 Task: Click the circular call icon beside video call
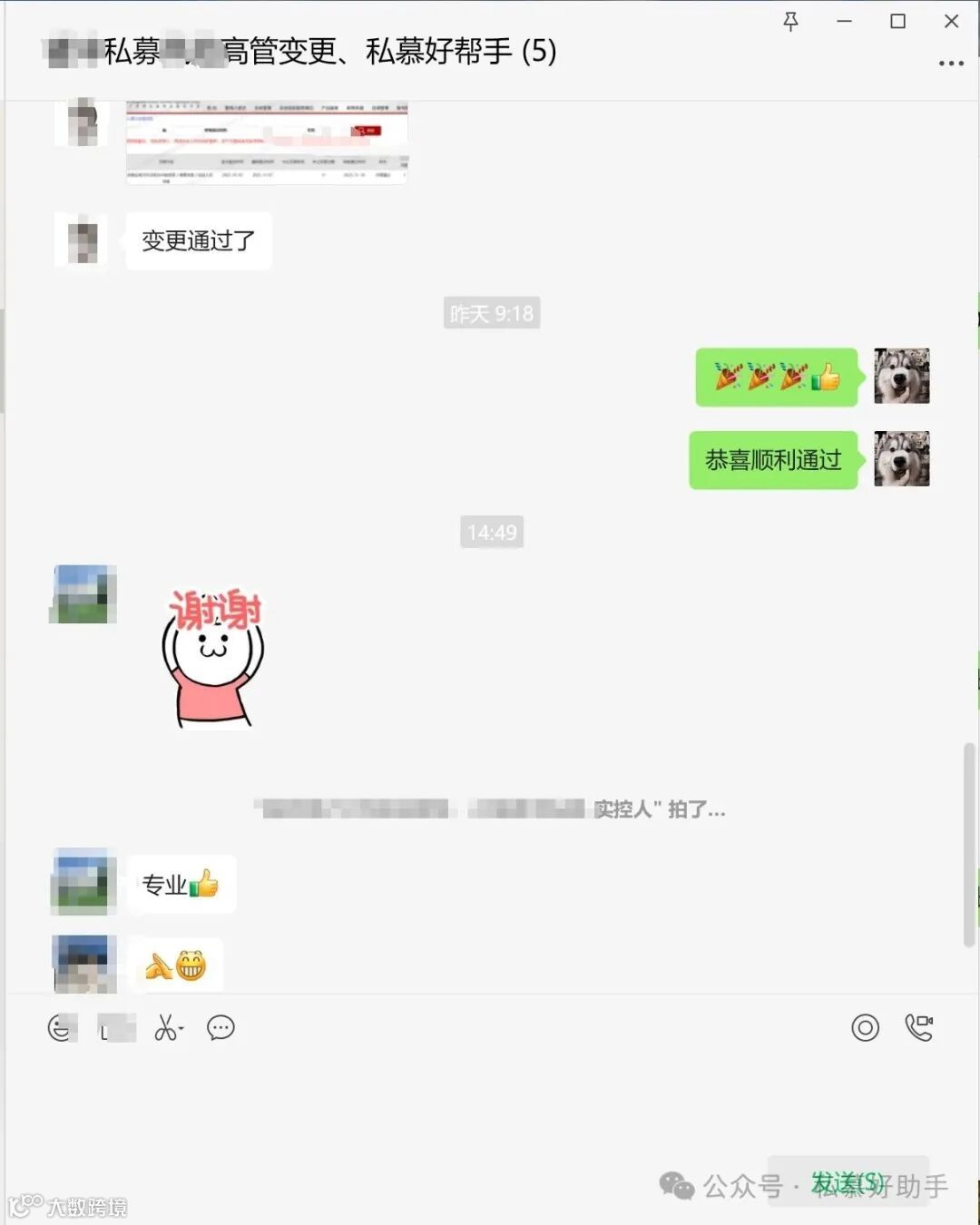coord(866,1026)
